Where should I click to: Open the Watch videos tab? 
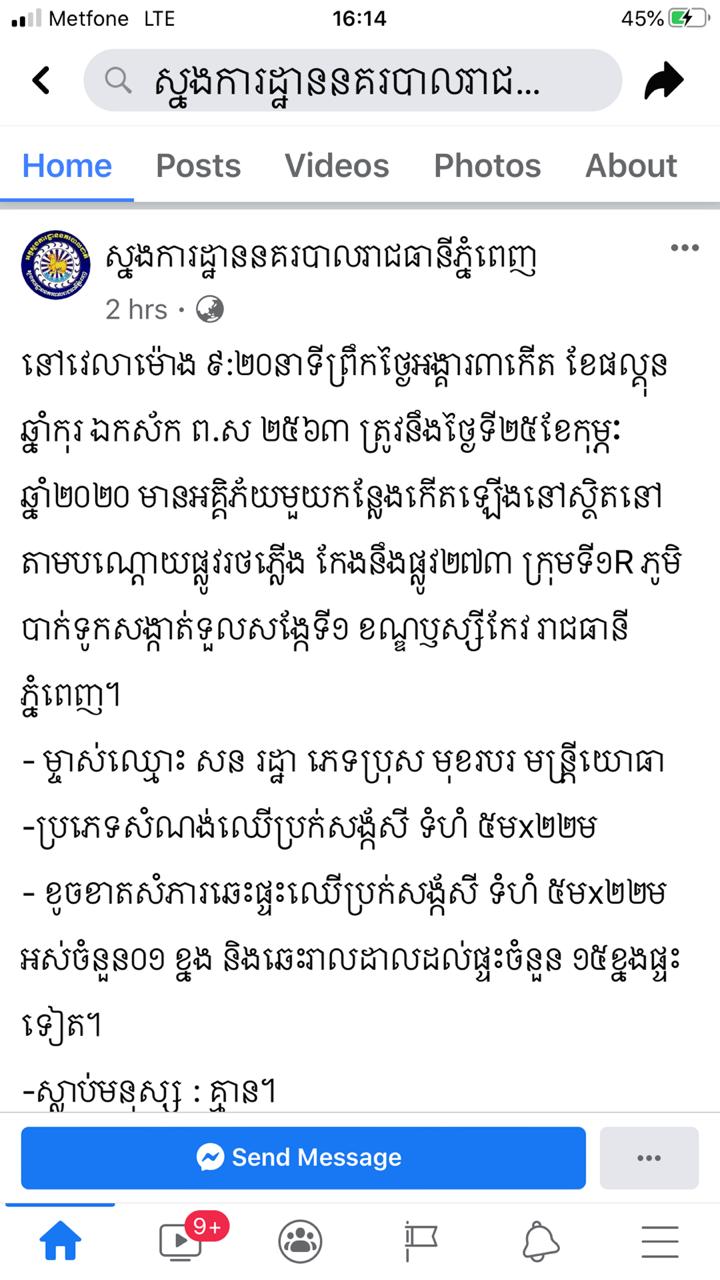[181, 1241]
